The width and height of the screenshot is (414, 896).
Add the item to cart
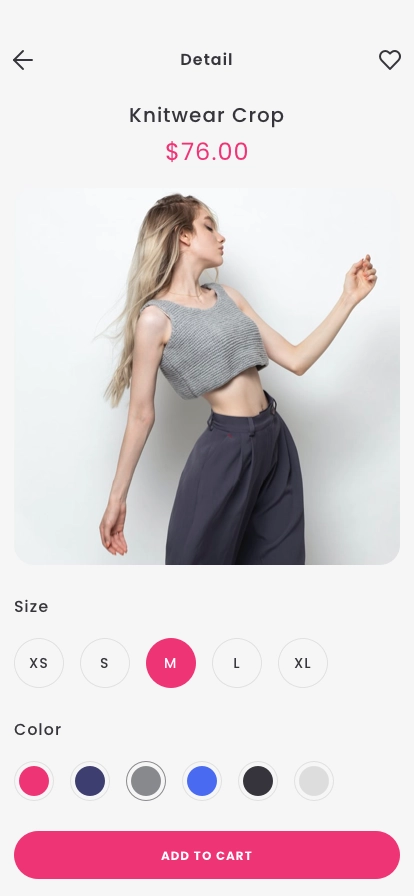tap(207, 855)
